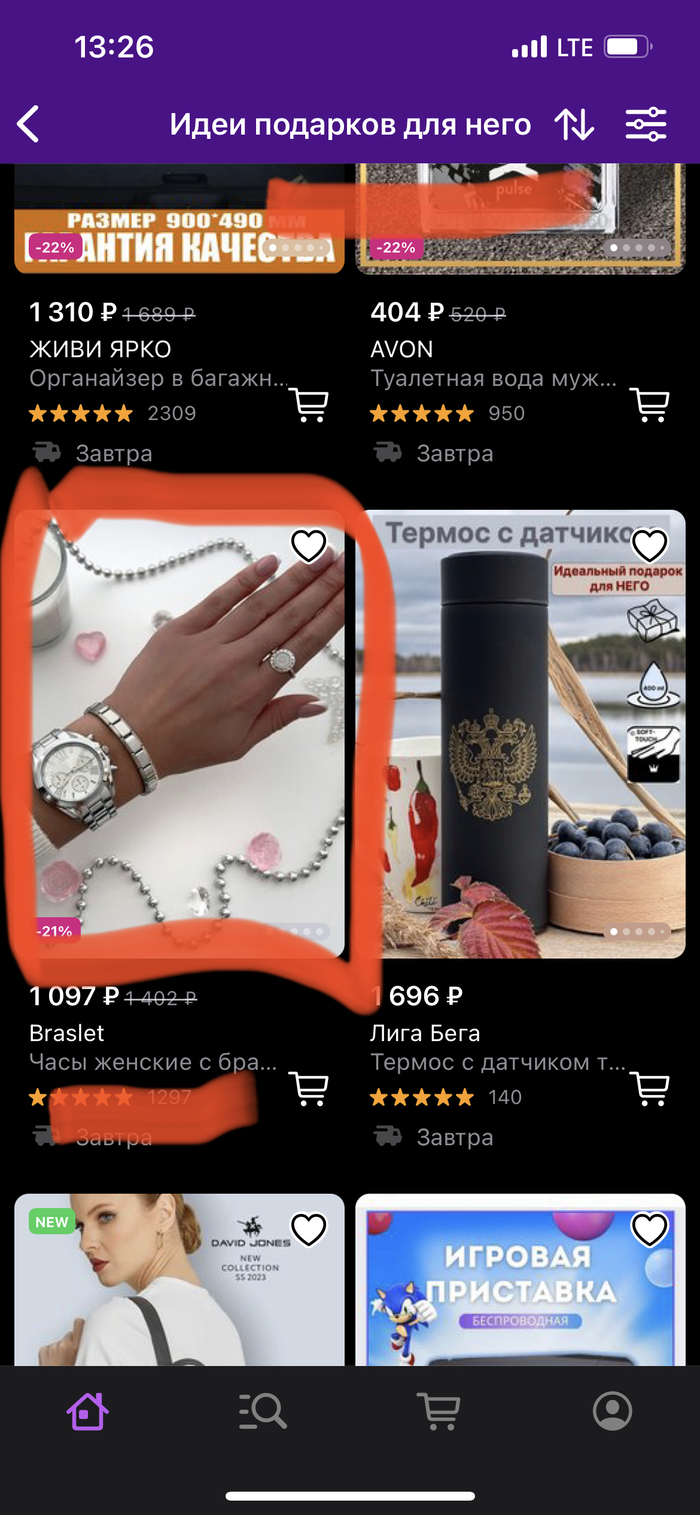Add AVON toilet water to cart

click(650, 405)
